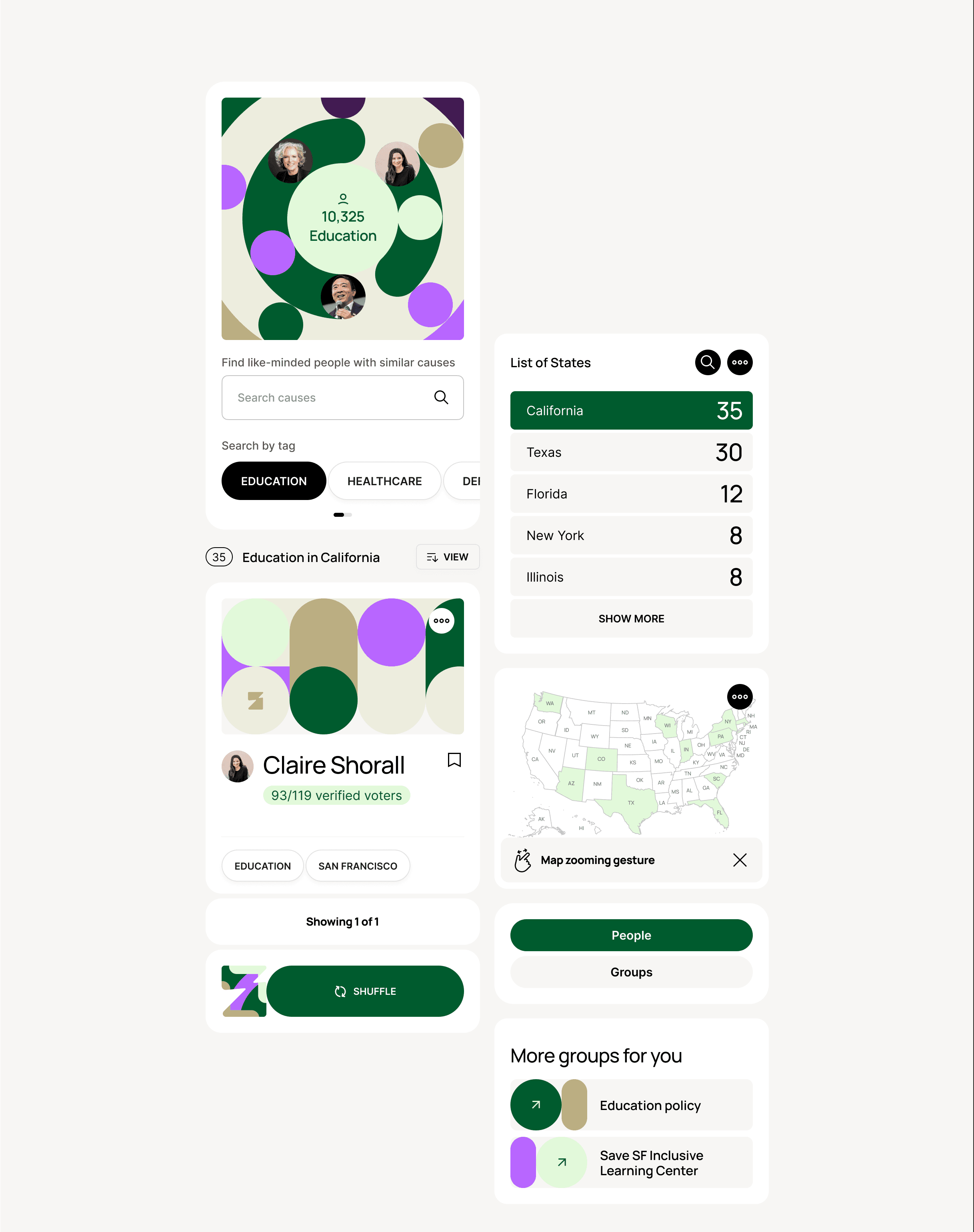Open overflow menu on Claire Shorall's card
The height and width of the screenshot is (1232, 974).
(441, 620)
